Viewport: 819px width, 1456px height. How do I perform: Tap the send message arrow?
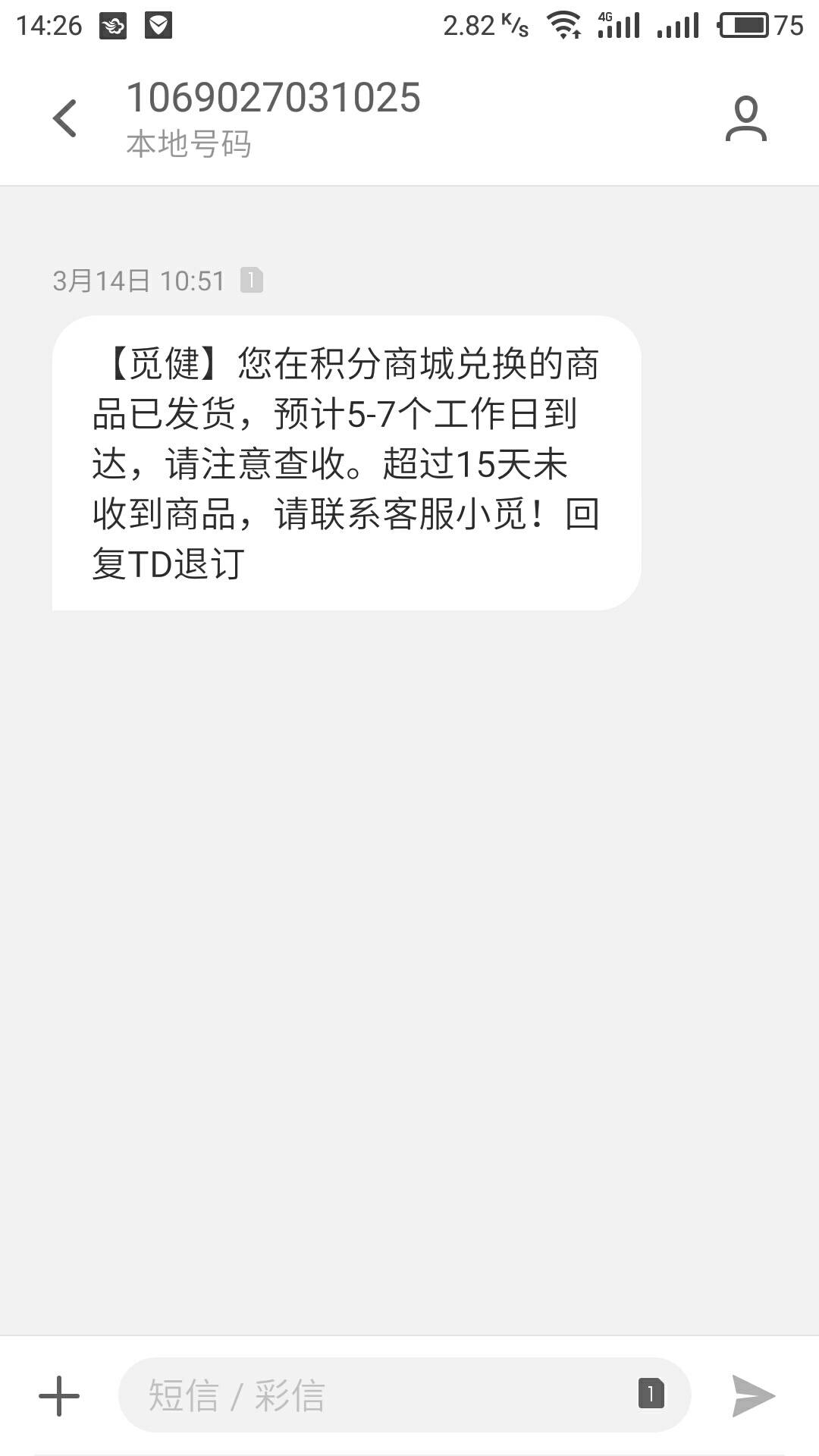pyautogui.click(x=753, y=1395)
